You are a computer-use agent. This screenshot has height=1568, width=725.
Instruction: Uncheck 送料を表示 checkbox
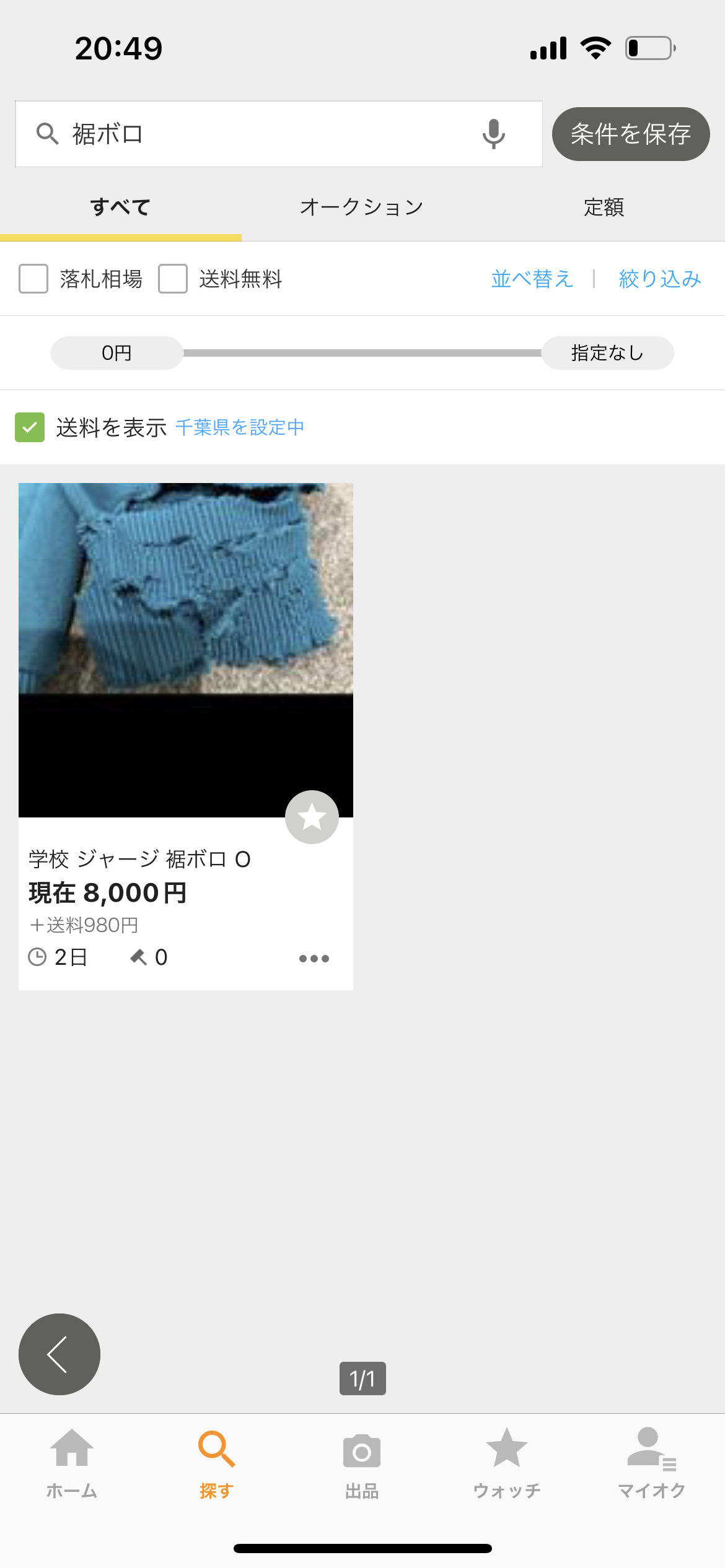pyautogui.click(x=30, y=427)
